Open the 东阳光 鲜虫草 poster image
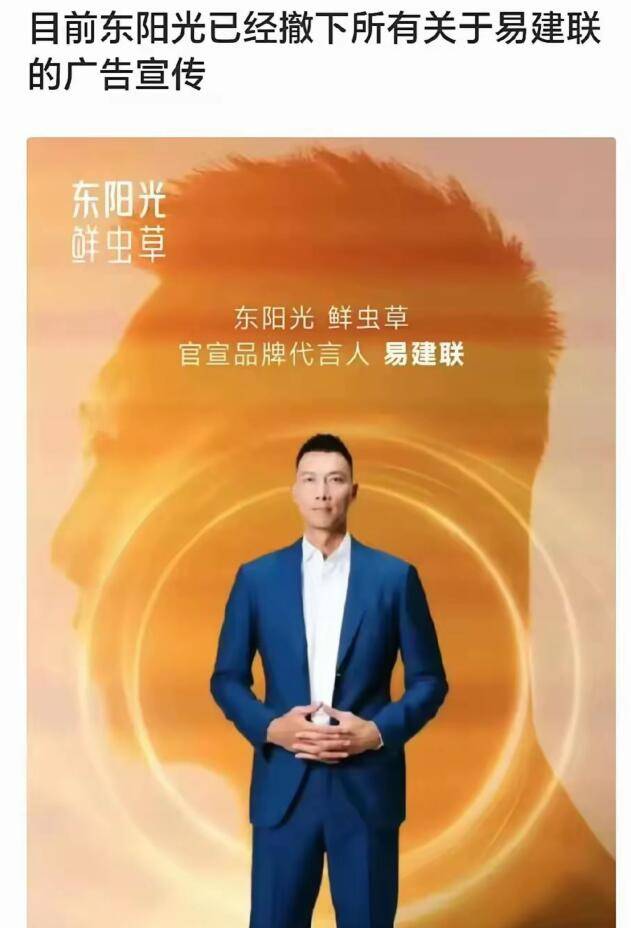Image resolution: width=631 pixels, height=928 pixels. [x=320, y=530]
